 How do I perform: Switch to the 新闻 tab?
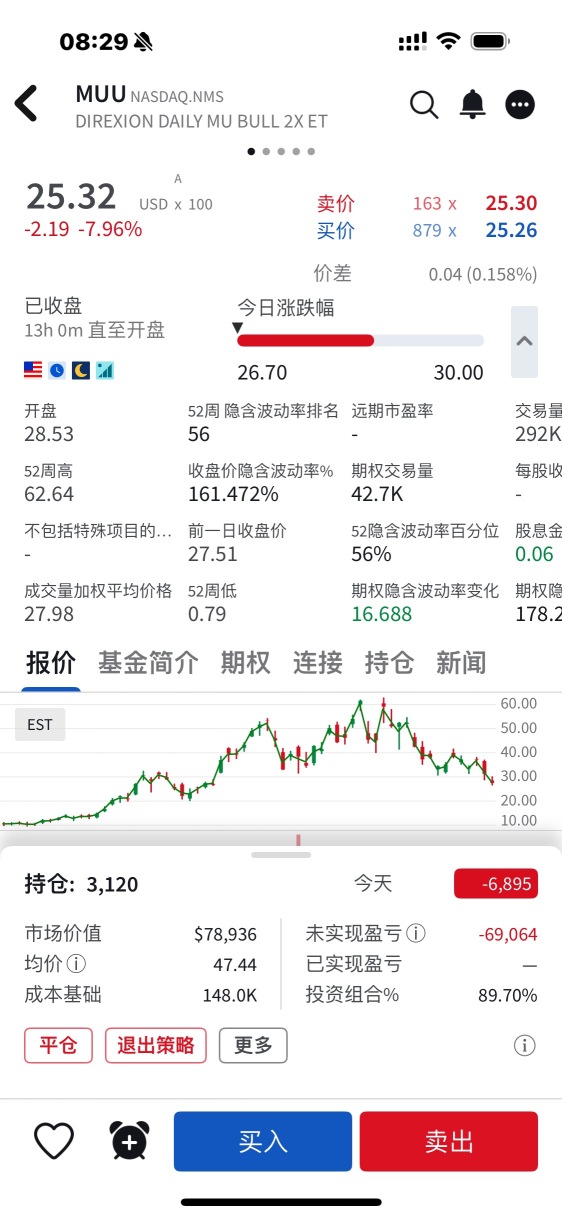point(461,662)
